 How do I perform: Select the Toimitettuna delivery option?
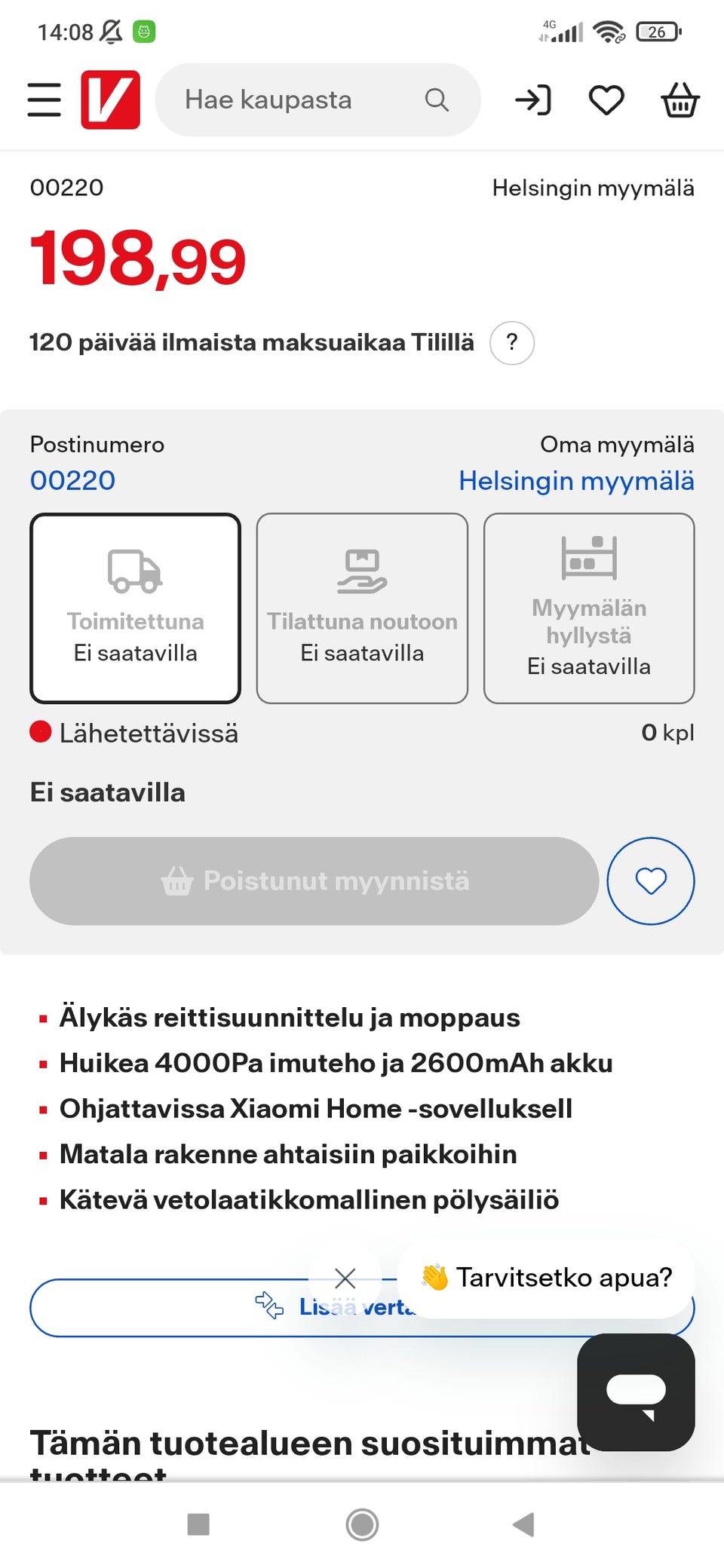[135, 608]
